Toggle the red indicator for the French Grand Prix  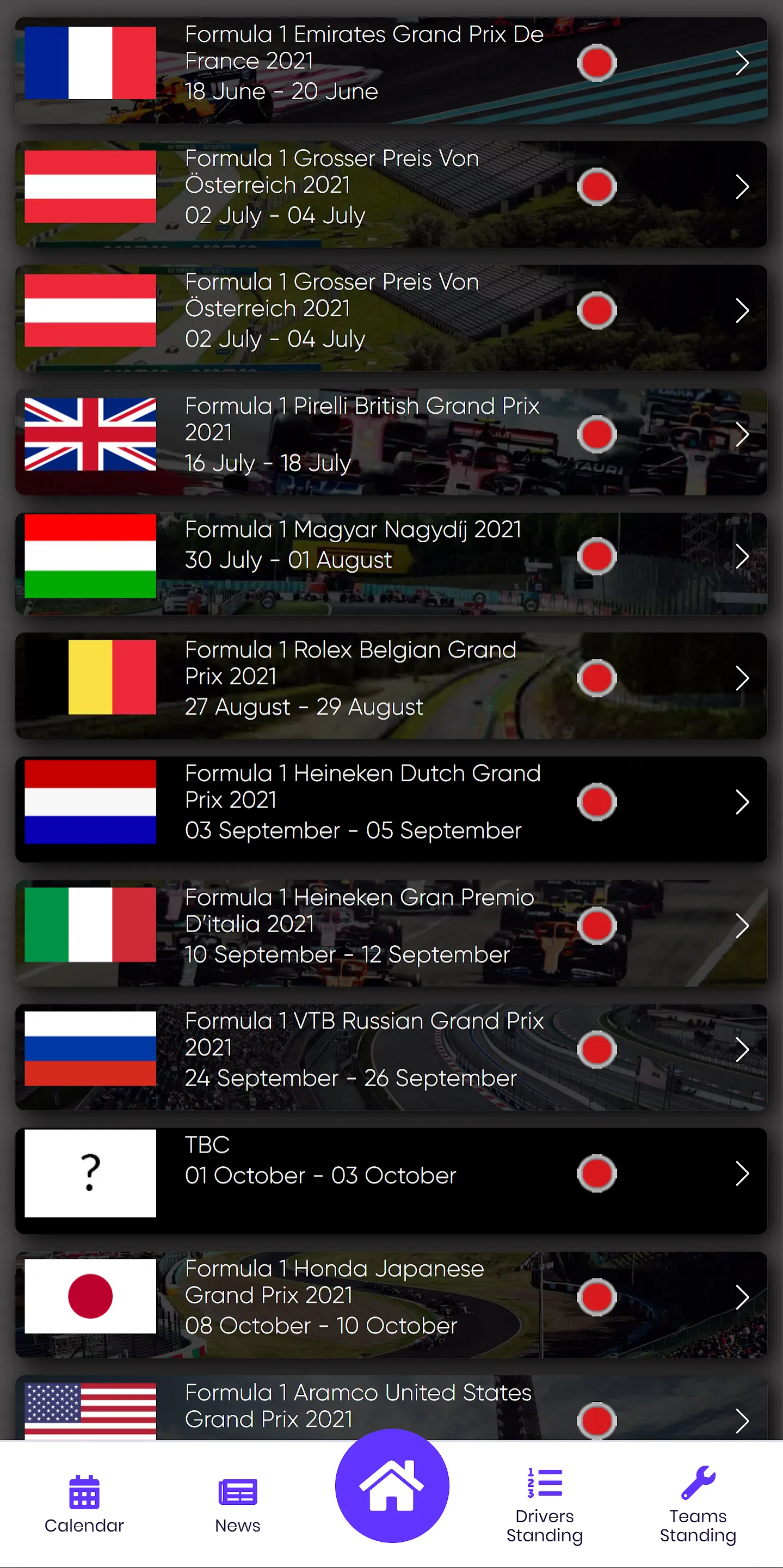pyautogui.click(x=597, y=62)
